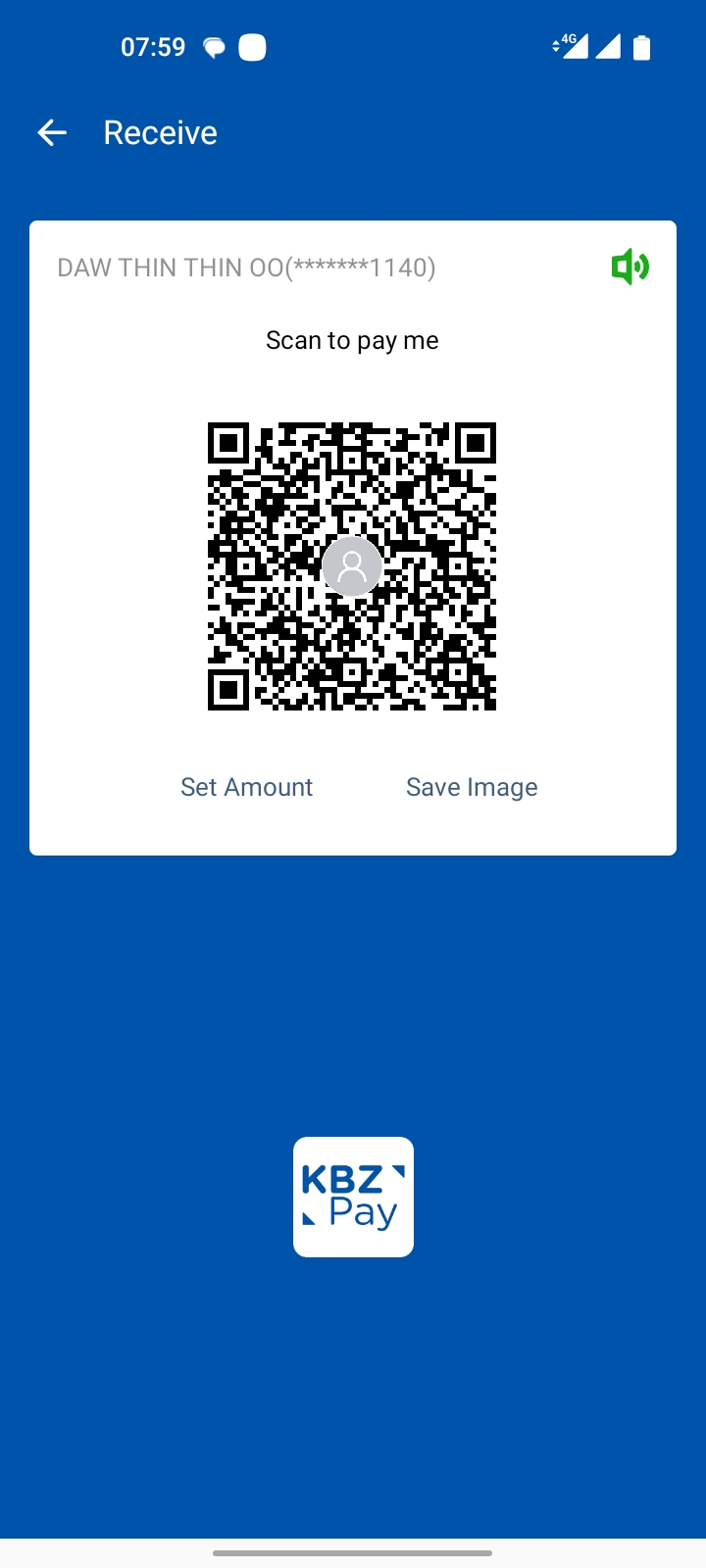This screenshot has width=706, height=1568.
Task: Tap Set Amount for the QR code
Action: click(x=246, y=787)
